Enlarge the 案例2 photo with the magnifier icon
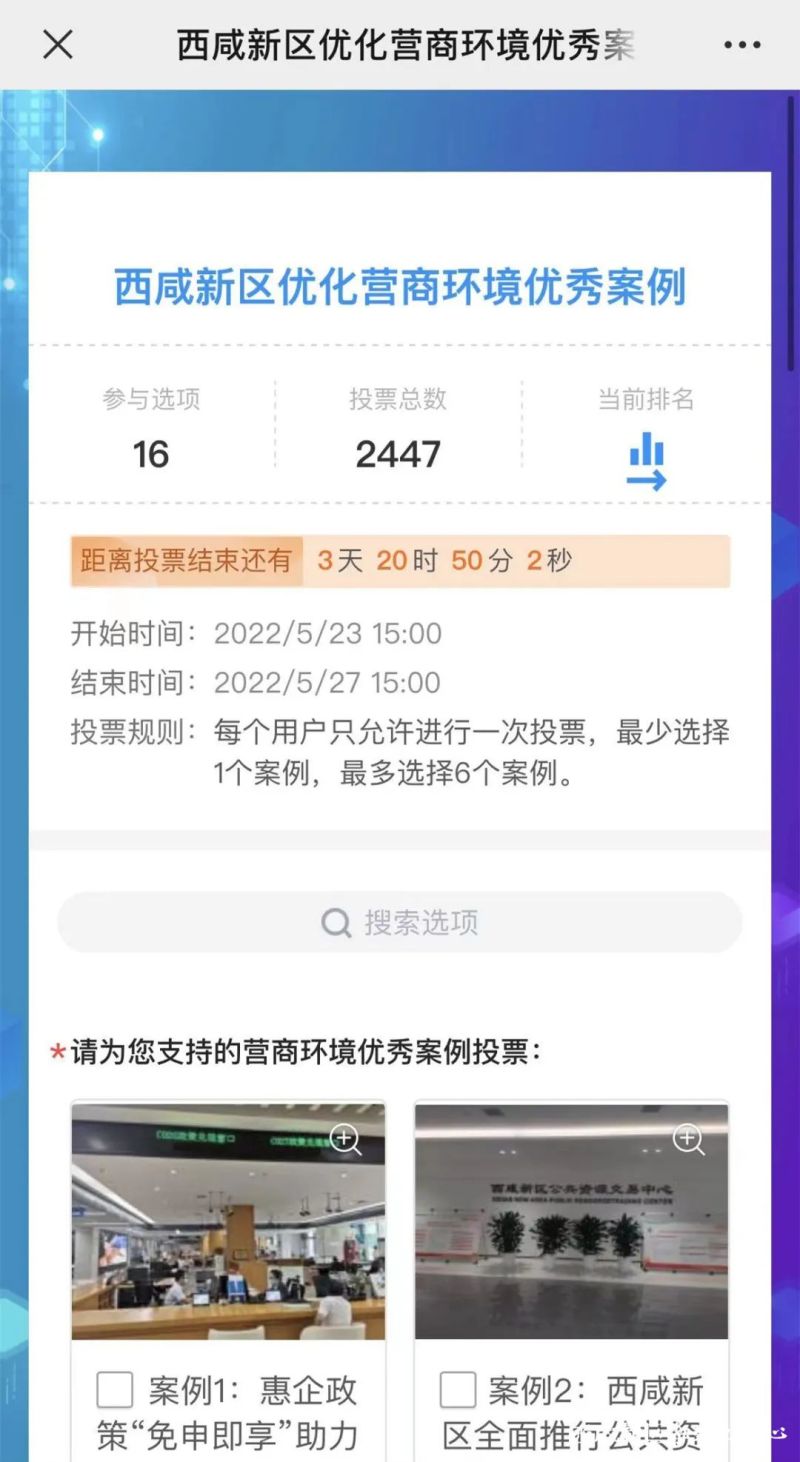The image size is (800, 1462). (x=688, y=1139)
